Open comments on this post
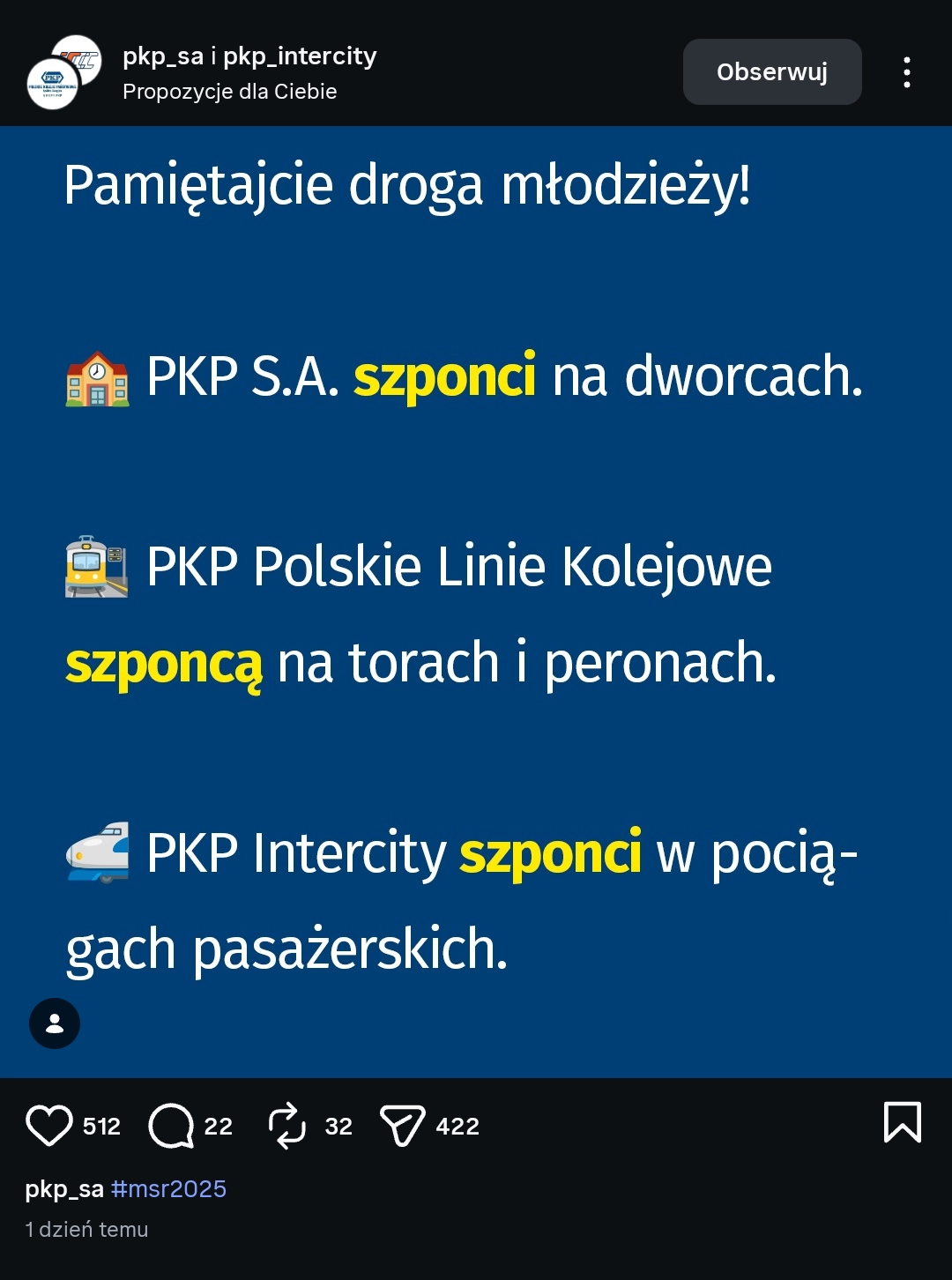 click(171, 1126)
